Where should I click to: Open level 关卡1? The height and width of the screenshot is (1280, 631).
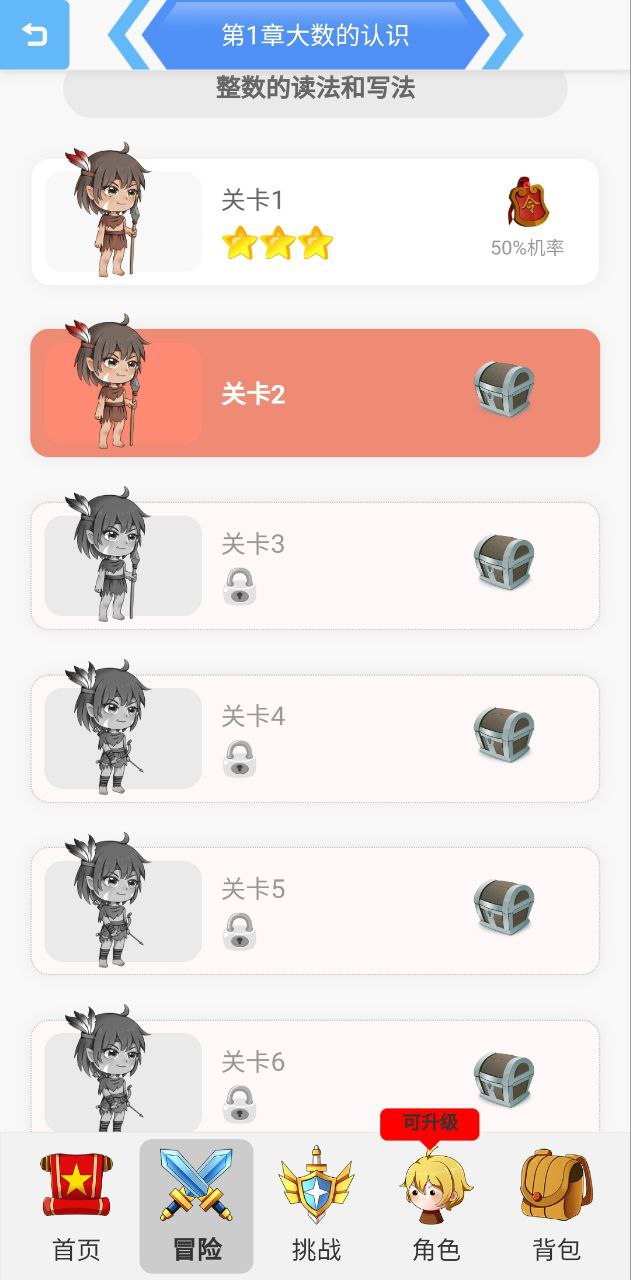click(x=315, y=222)
